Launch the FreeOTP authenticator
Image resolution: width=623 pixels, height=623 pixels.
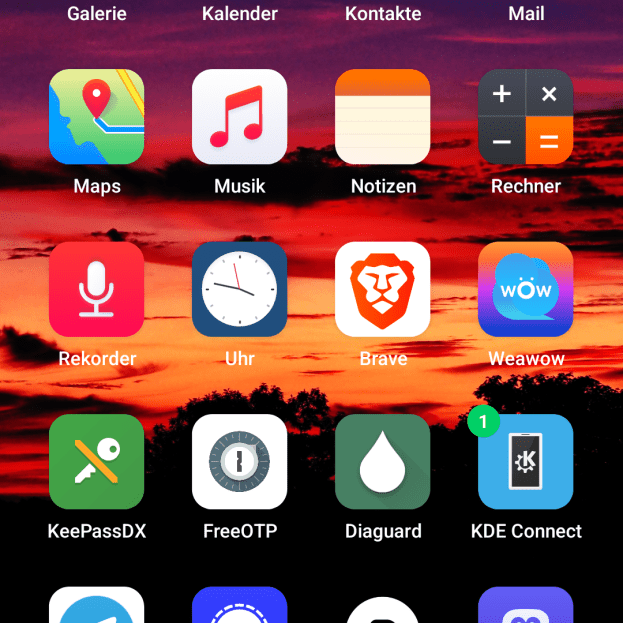[239, 462]
